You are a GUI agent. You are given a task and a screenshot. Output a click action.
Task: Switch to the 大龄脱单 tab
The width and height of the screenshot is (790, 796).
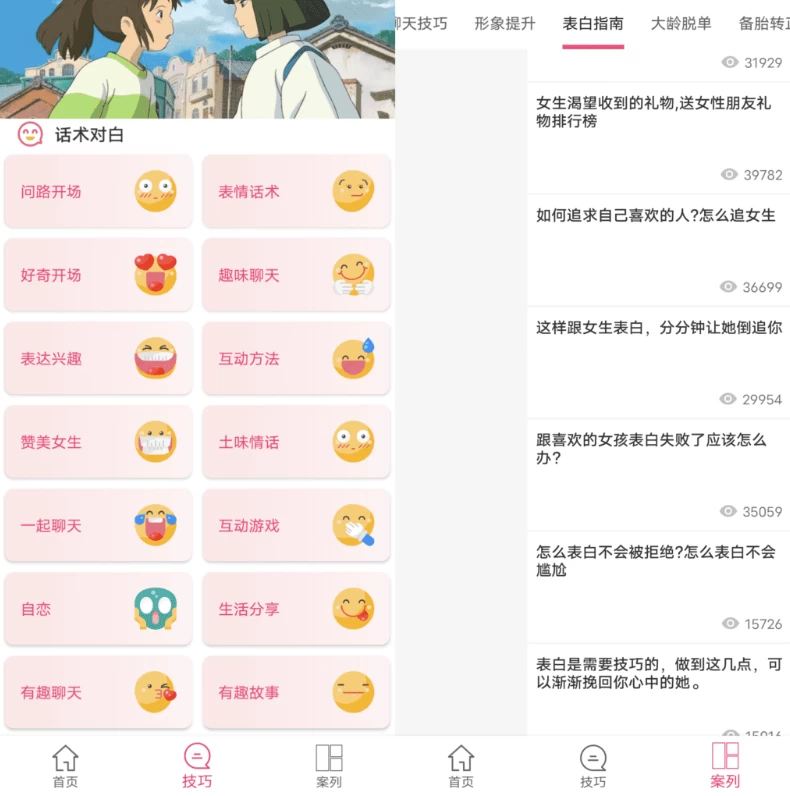coord(681,23)
